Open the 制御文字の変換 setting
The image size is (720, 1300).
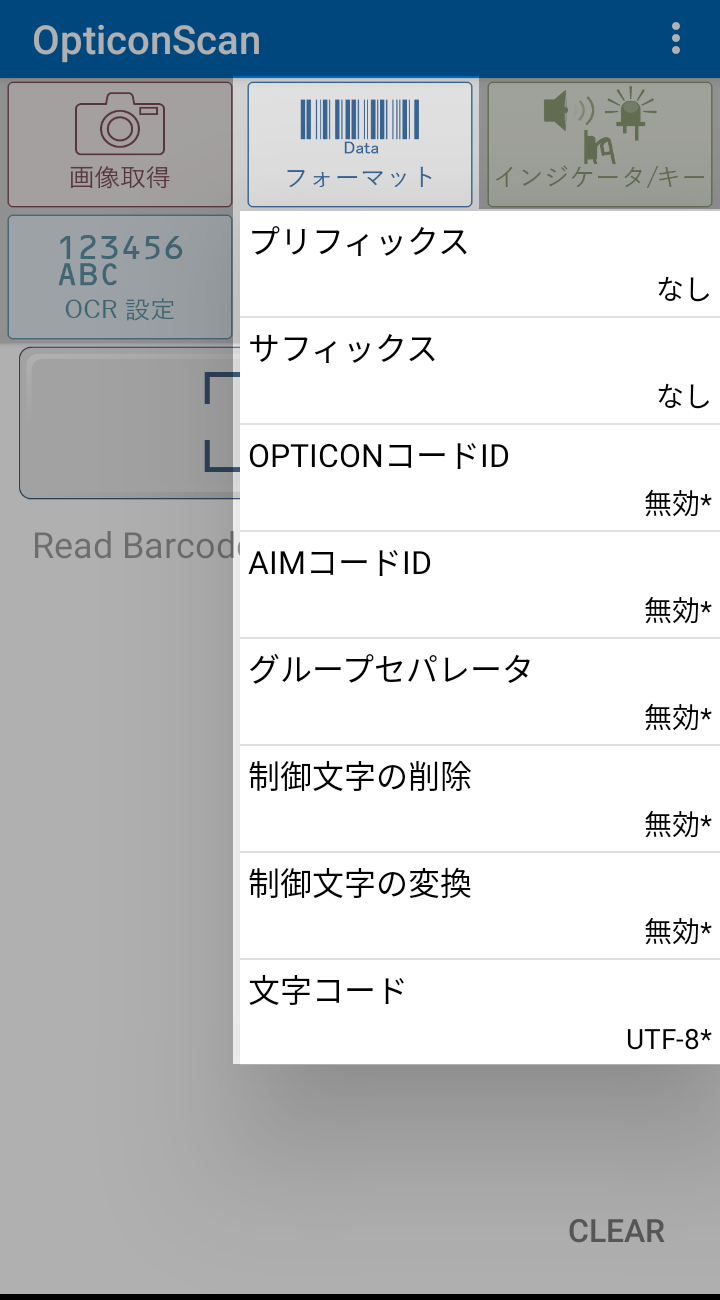(479, 906)
